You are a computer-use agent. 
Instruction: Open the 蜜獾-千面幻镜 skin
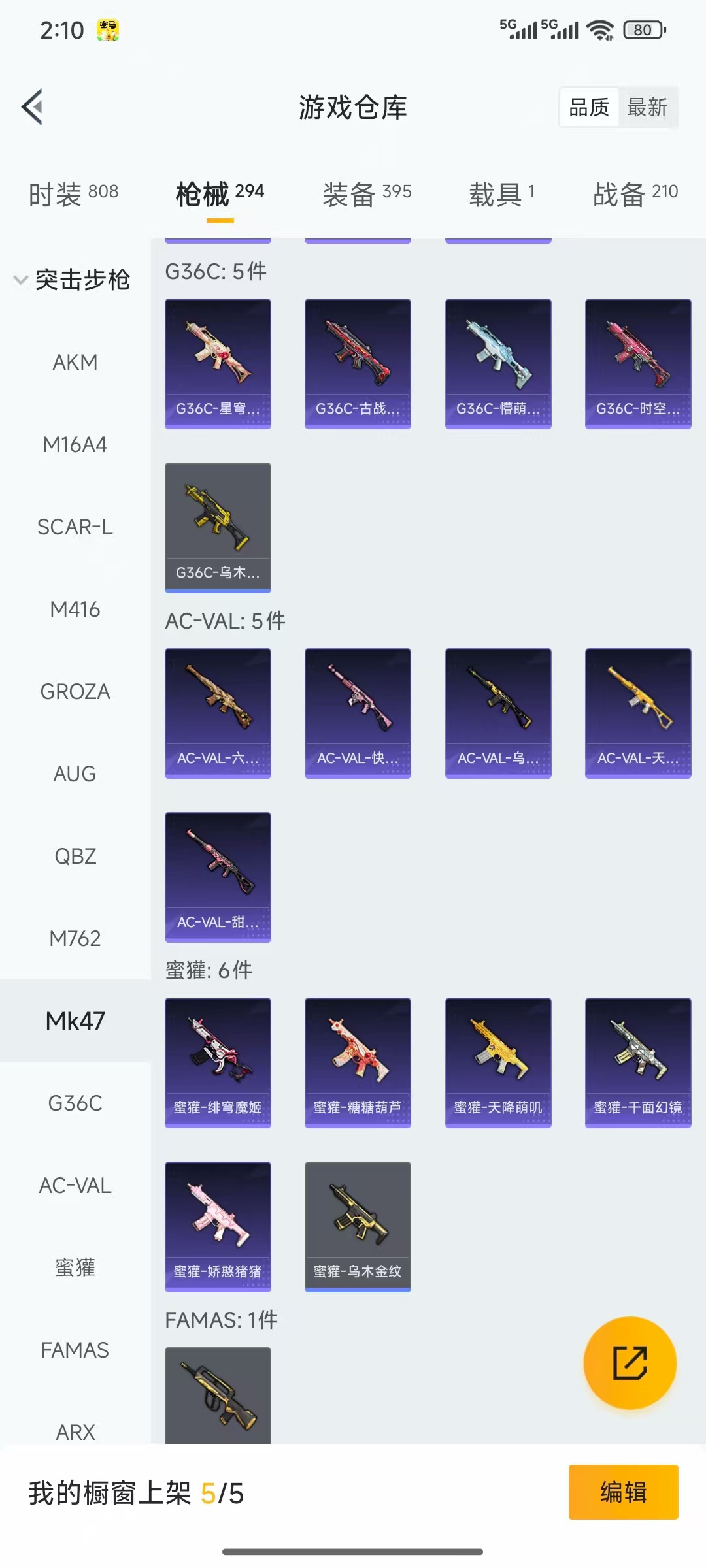(637, 1062)
